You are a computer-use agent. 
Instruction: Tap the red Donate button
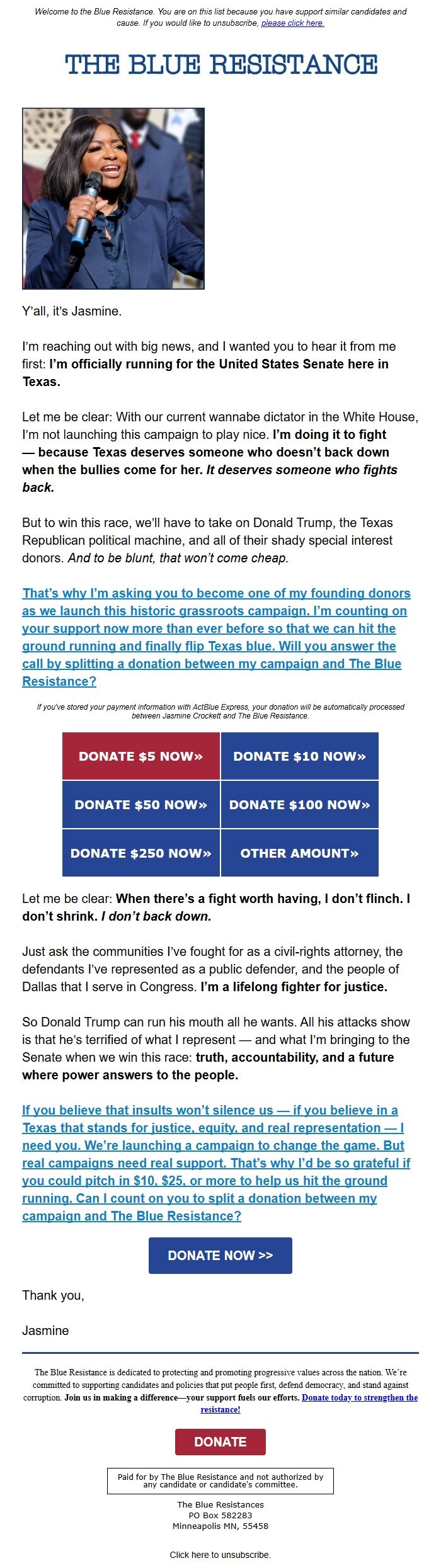[220, 1442]
